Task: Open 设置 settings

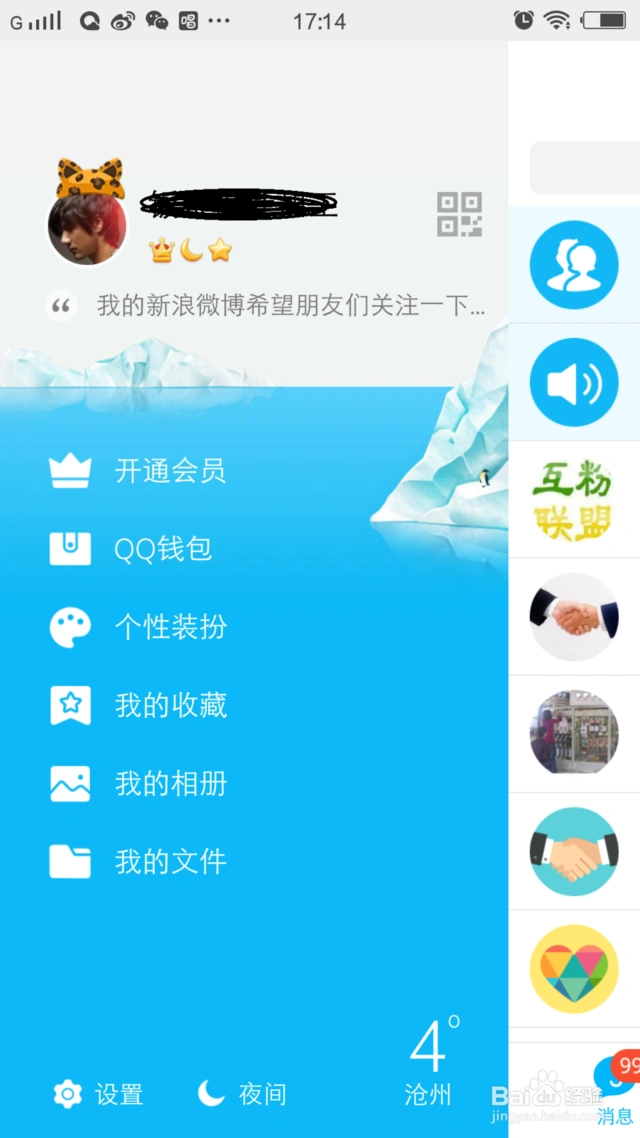Action: click(x=99, y=1094)
